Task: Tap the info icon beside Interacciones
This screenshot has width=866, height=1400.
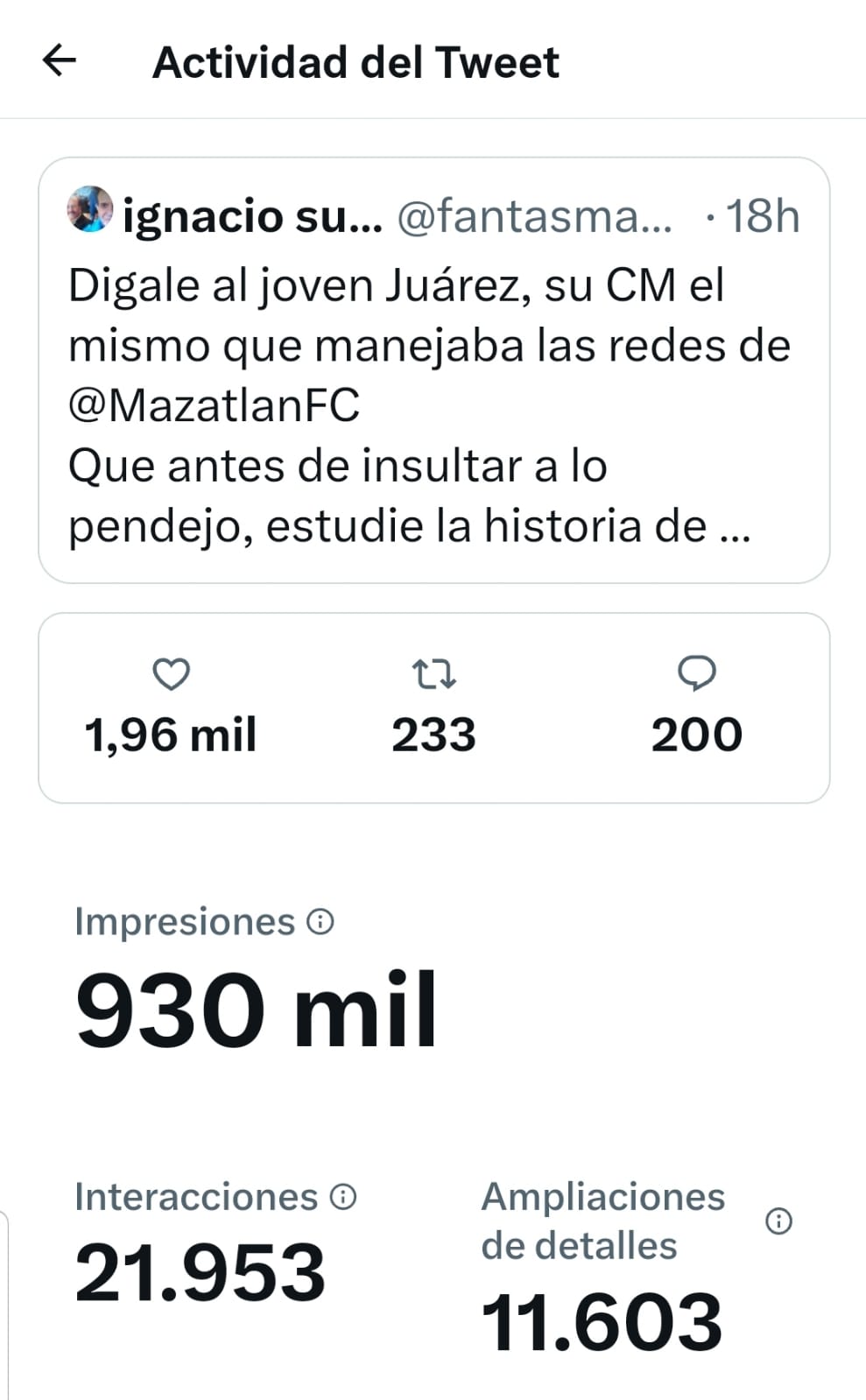Action: (x=343, y=1197)
